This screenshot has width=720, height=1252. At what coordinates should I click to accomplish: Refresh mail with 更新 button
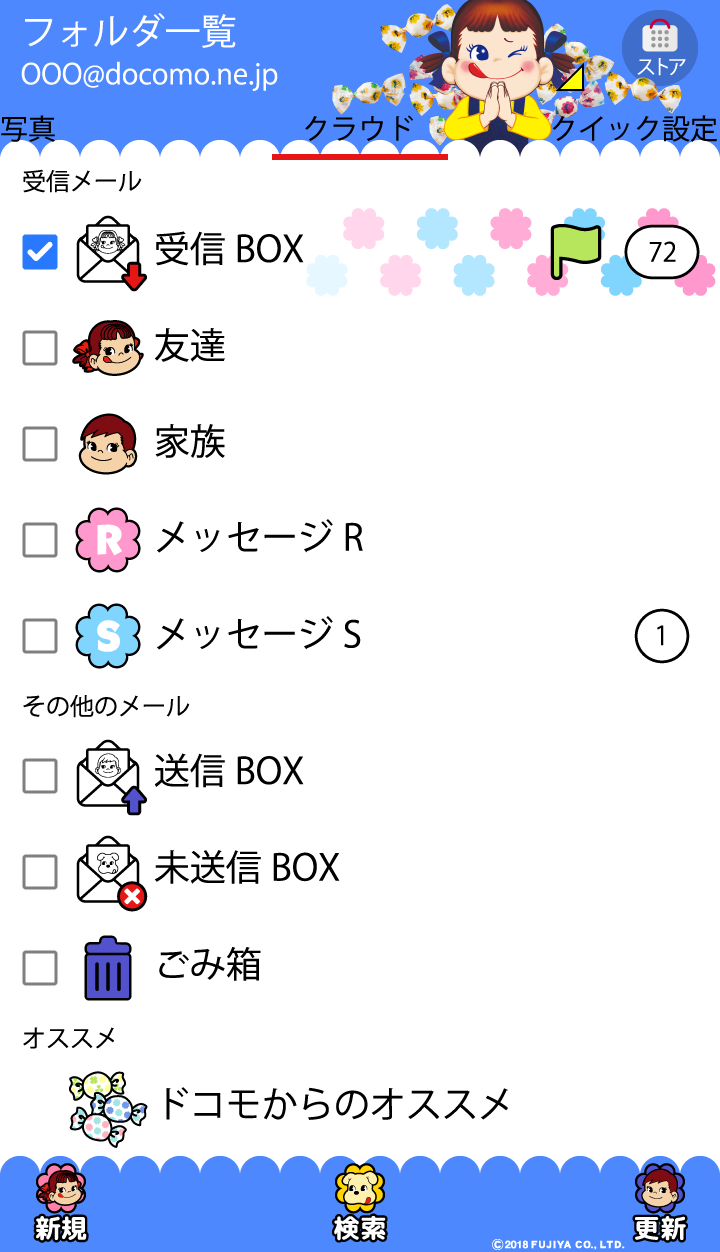[x=659, y=1205]
